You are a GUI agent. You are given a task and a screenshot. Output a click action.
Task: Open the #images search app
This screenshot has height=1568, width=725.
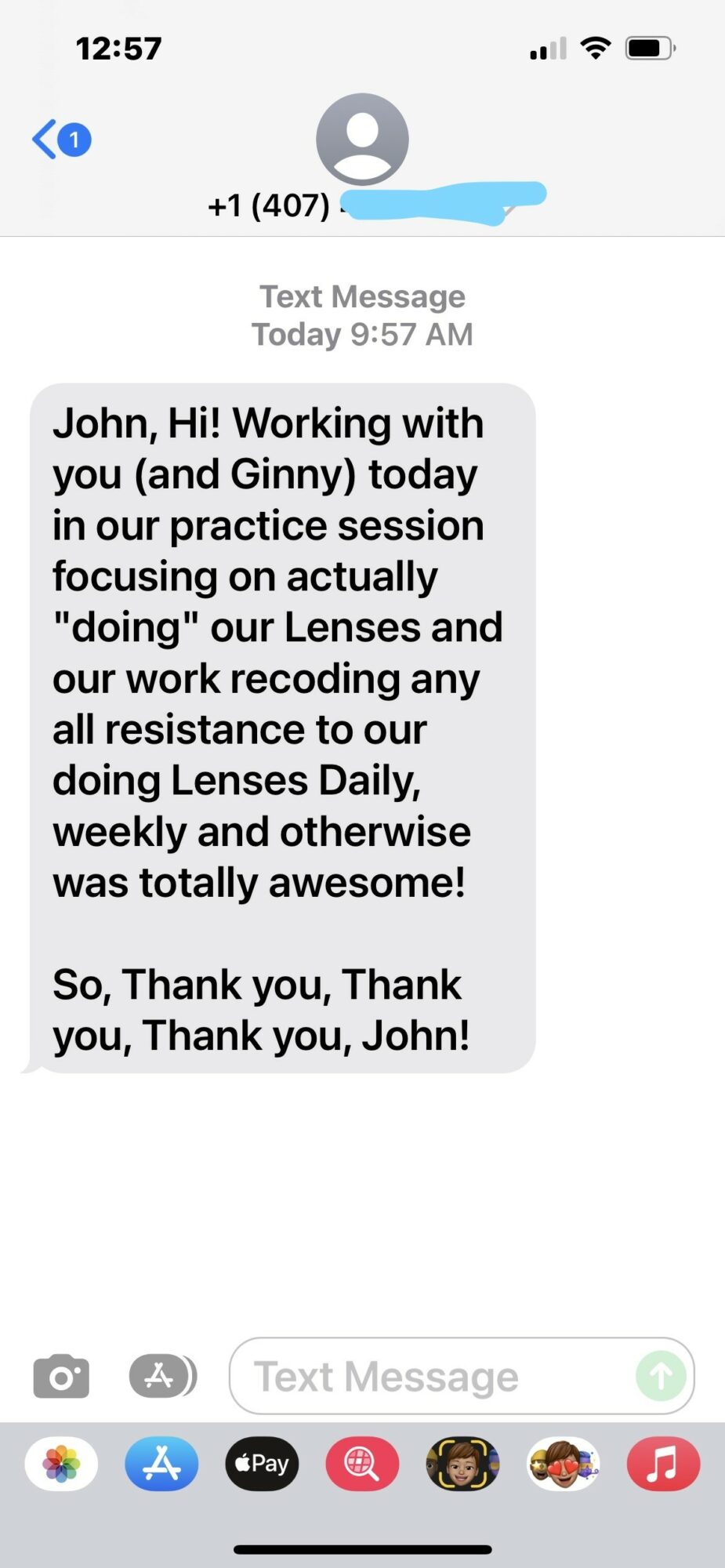tap(362, 1464)
